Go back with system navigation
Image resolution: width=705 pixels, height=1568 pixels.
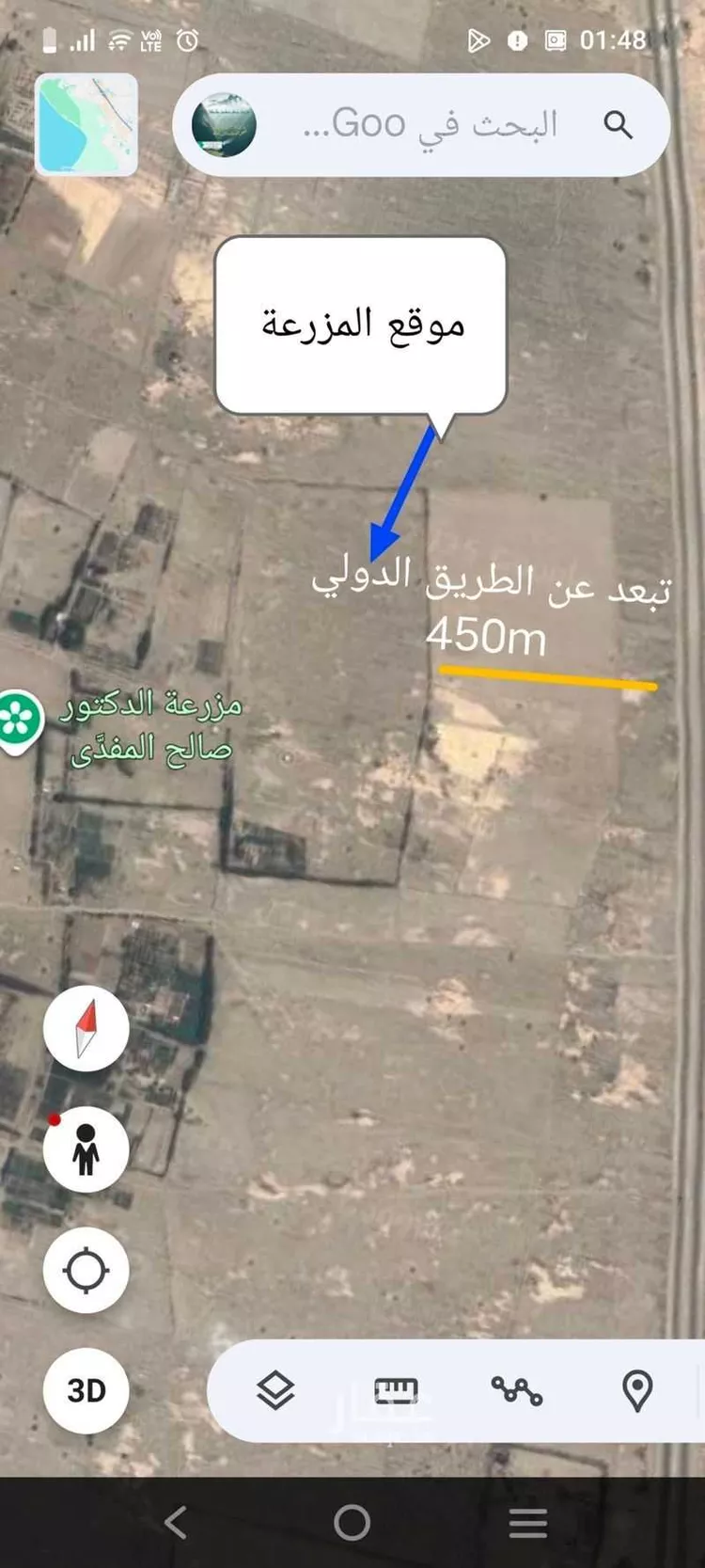[x=176, y=1522]
